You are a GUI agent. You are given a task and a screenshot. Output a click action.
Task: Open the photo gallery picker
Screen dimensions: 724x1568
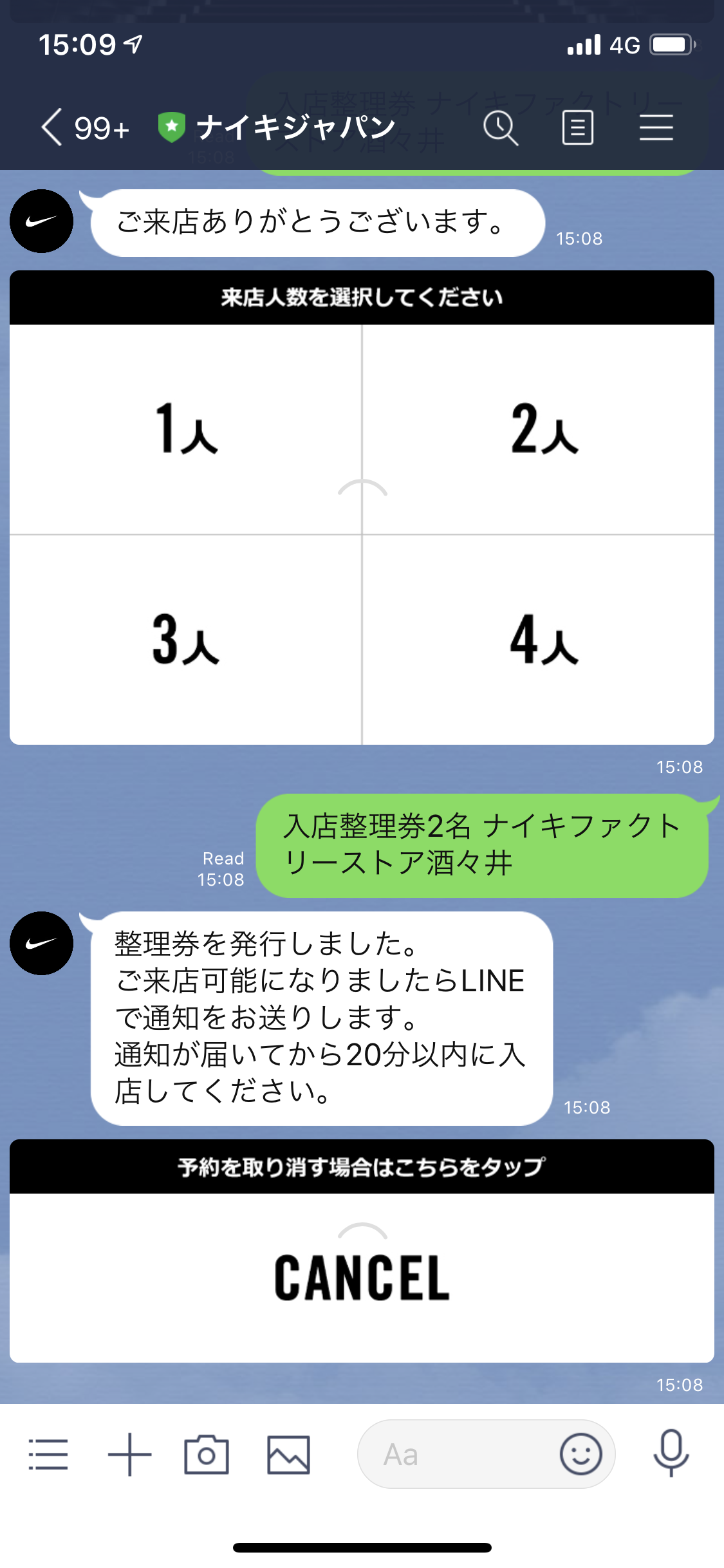click(288, 1454)
